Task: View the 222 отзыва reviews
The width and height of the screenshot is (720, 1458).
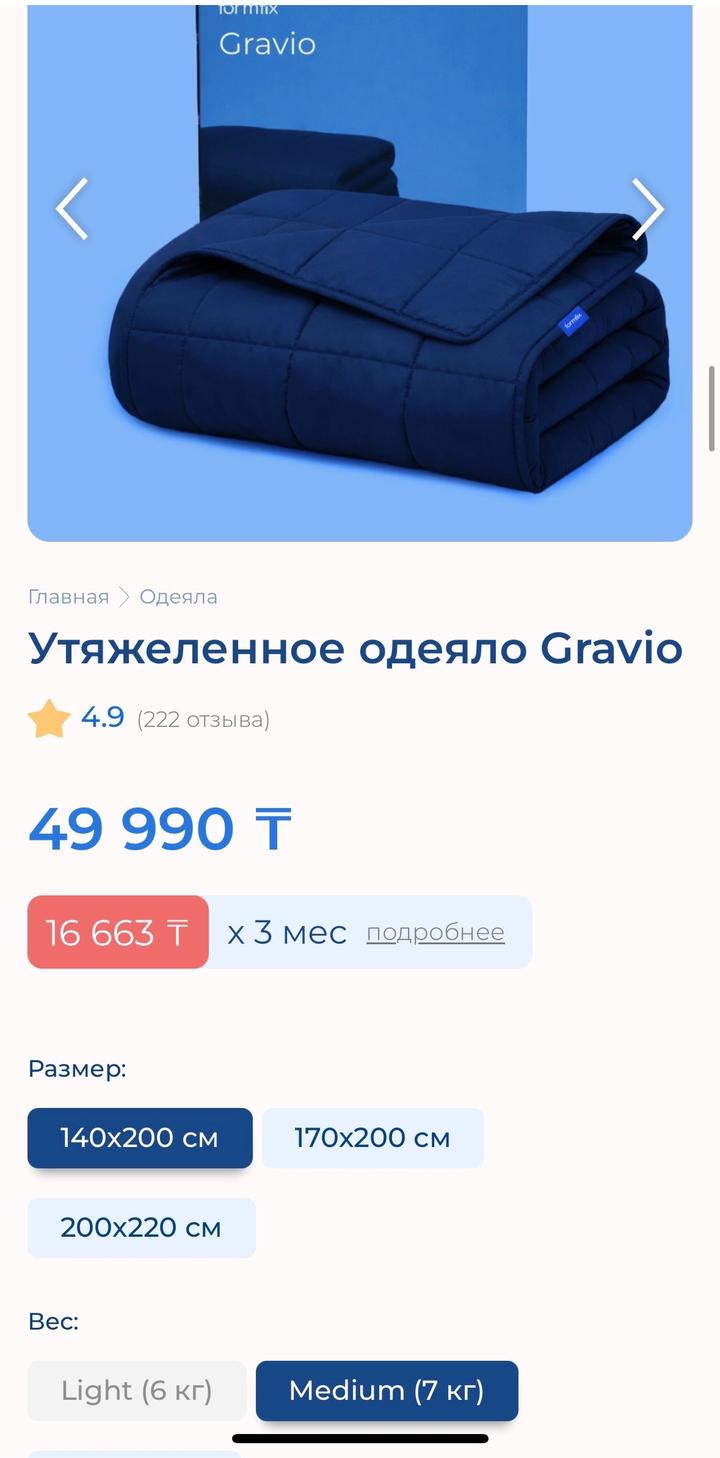Action: 203,720
